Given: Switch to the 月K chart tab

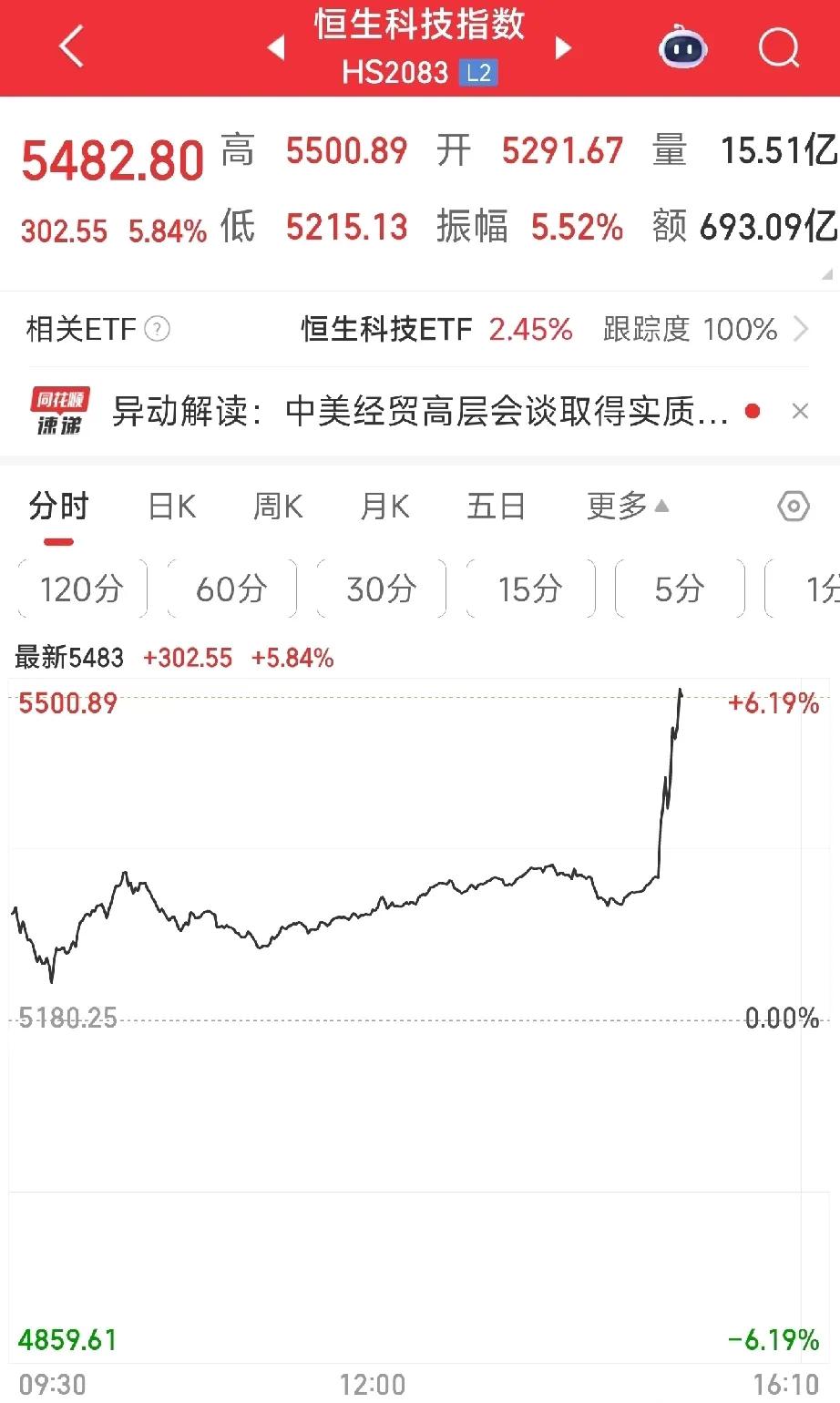Looking at the screenshot, I should [x=384, y=507].
